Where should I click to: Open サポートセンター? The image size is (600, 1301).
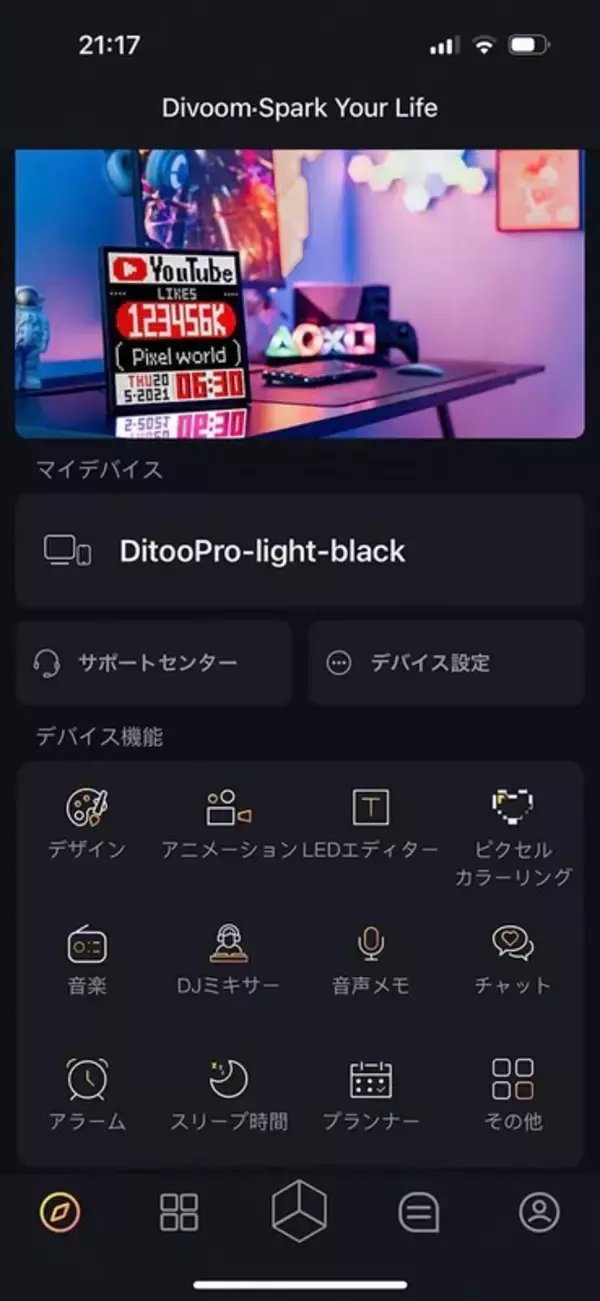[154, 663]
